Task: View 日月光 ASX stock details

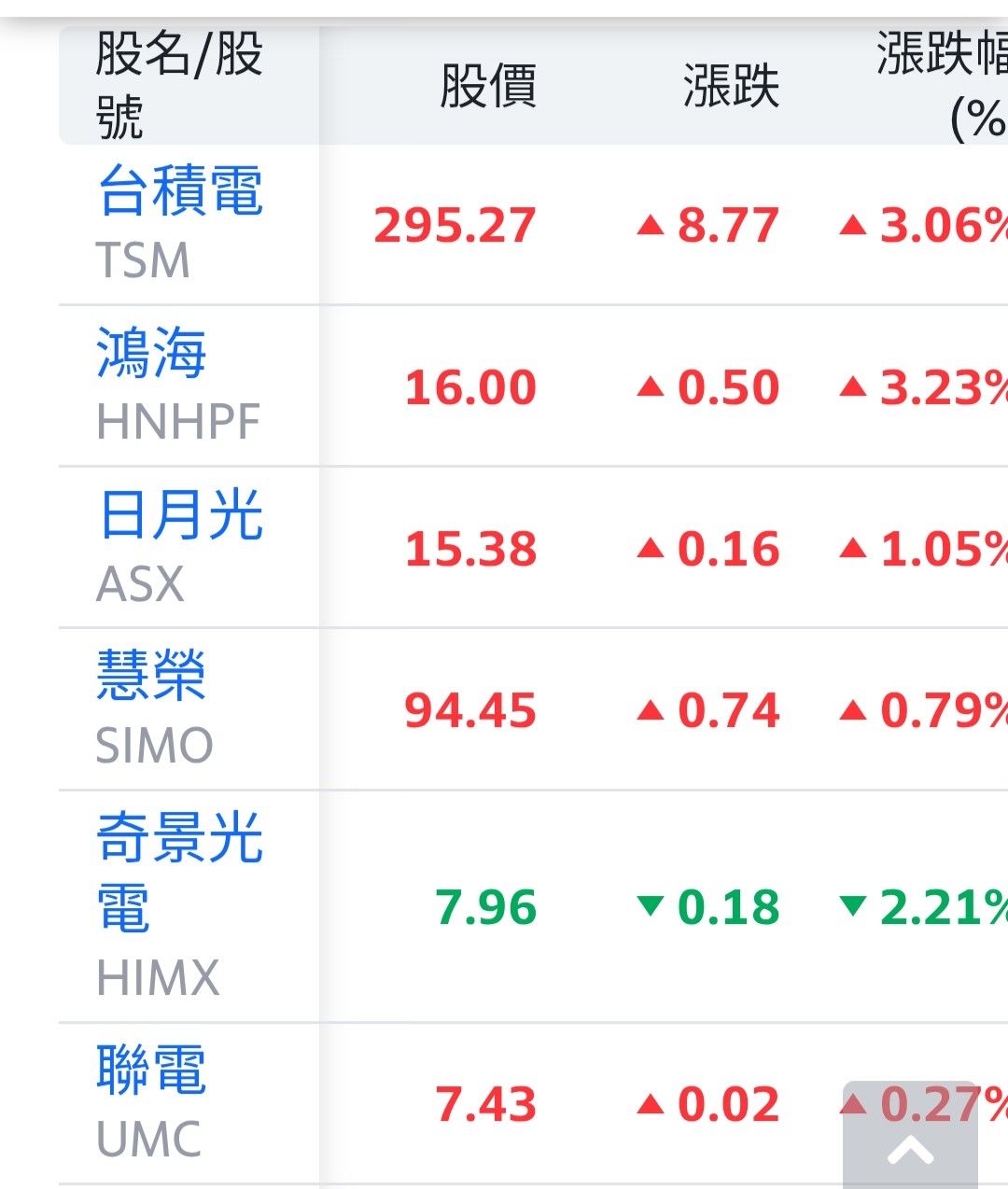Action: [180, 515]
